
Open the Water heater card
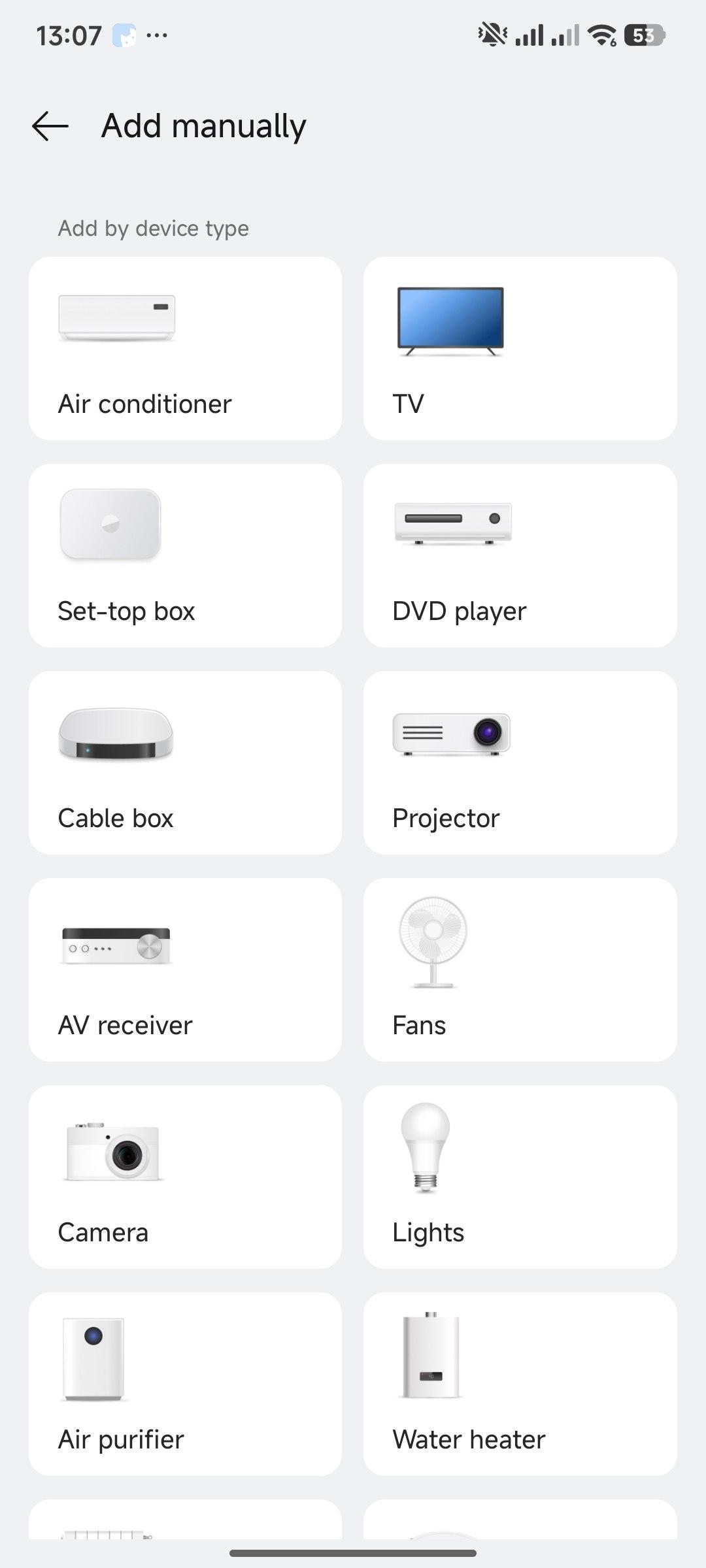520,1384
